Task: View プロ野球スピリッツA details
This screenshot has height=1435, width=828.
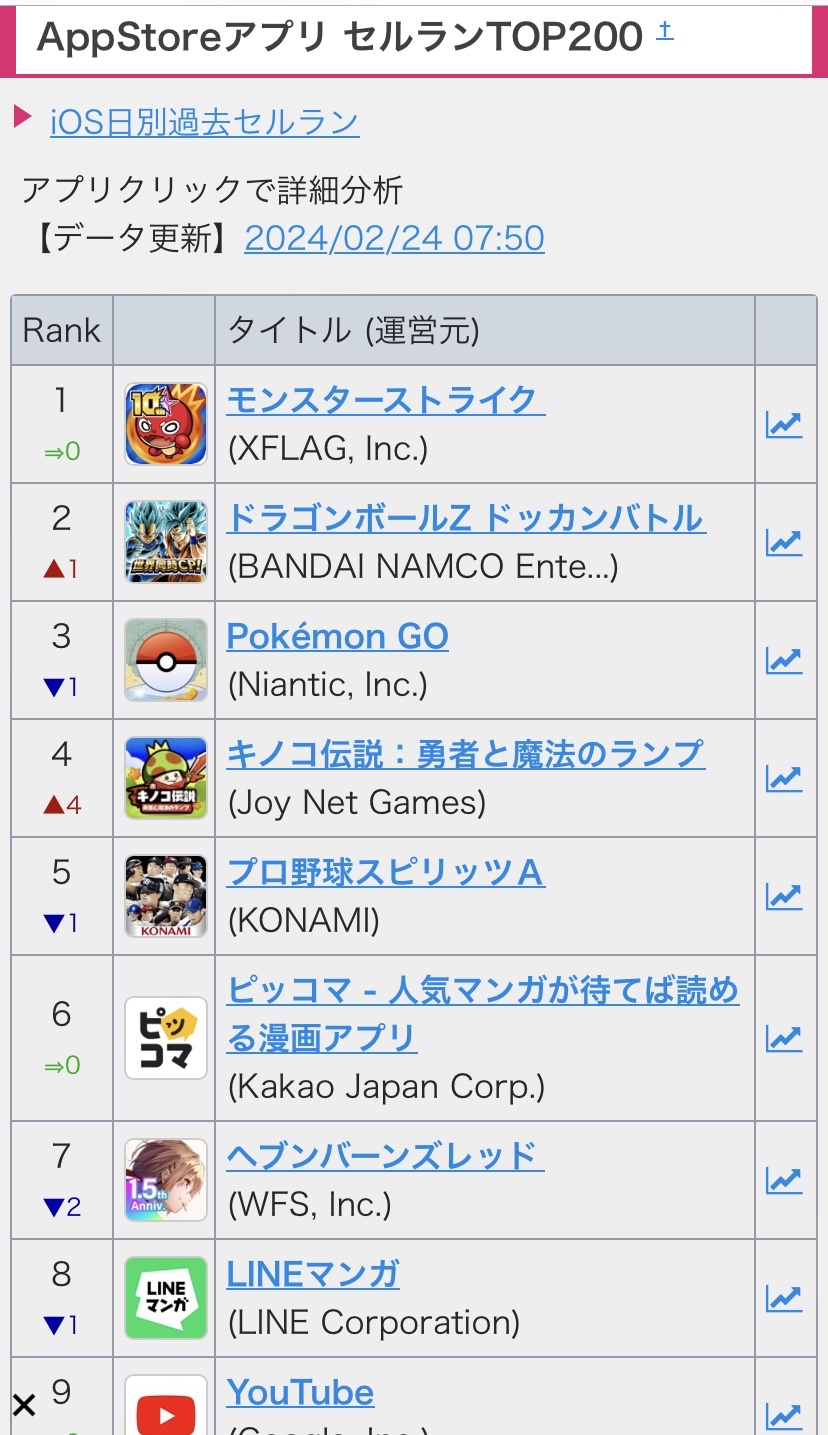Action: [385, 872]
